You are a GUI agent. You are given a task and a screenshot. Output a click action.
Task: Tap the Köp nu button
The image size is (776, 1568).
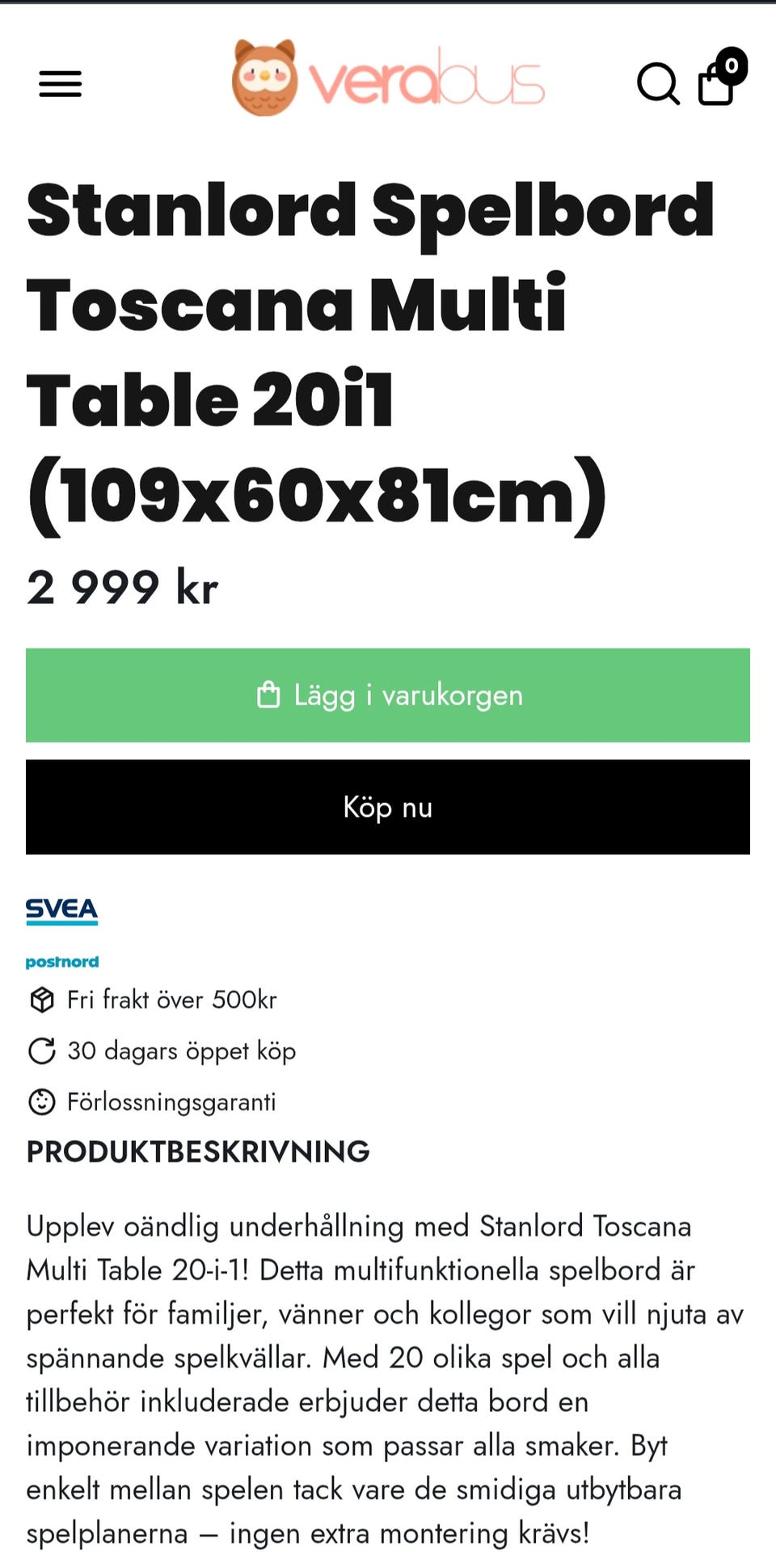388,806
